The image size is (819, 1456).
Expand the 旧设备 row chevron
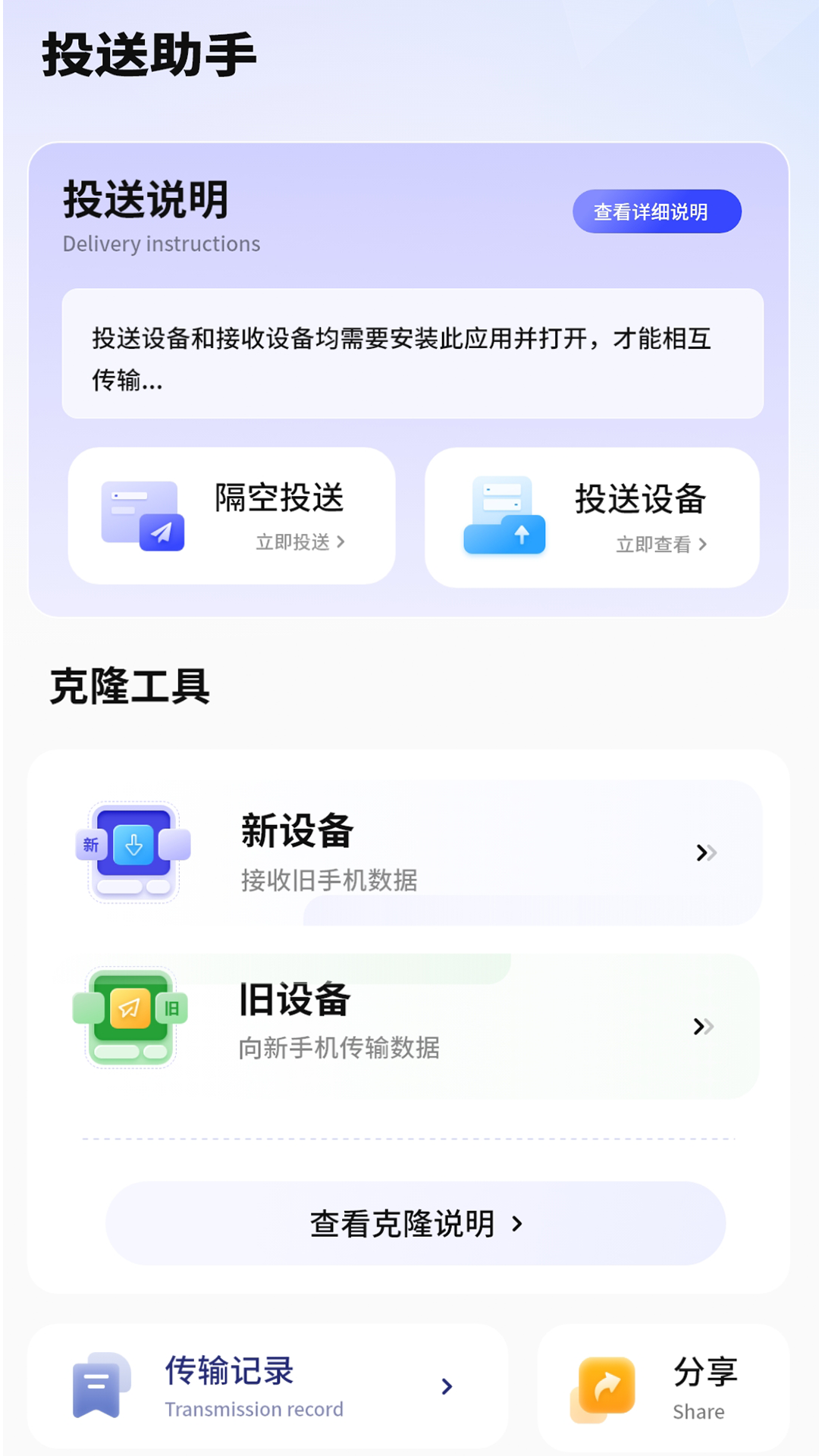pos(704,1028)
